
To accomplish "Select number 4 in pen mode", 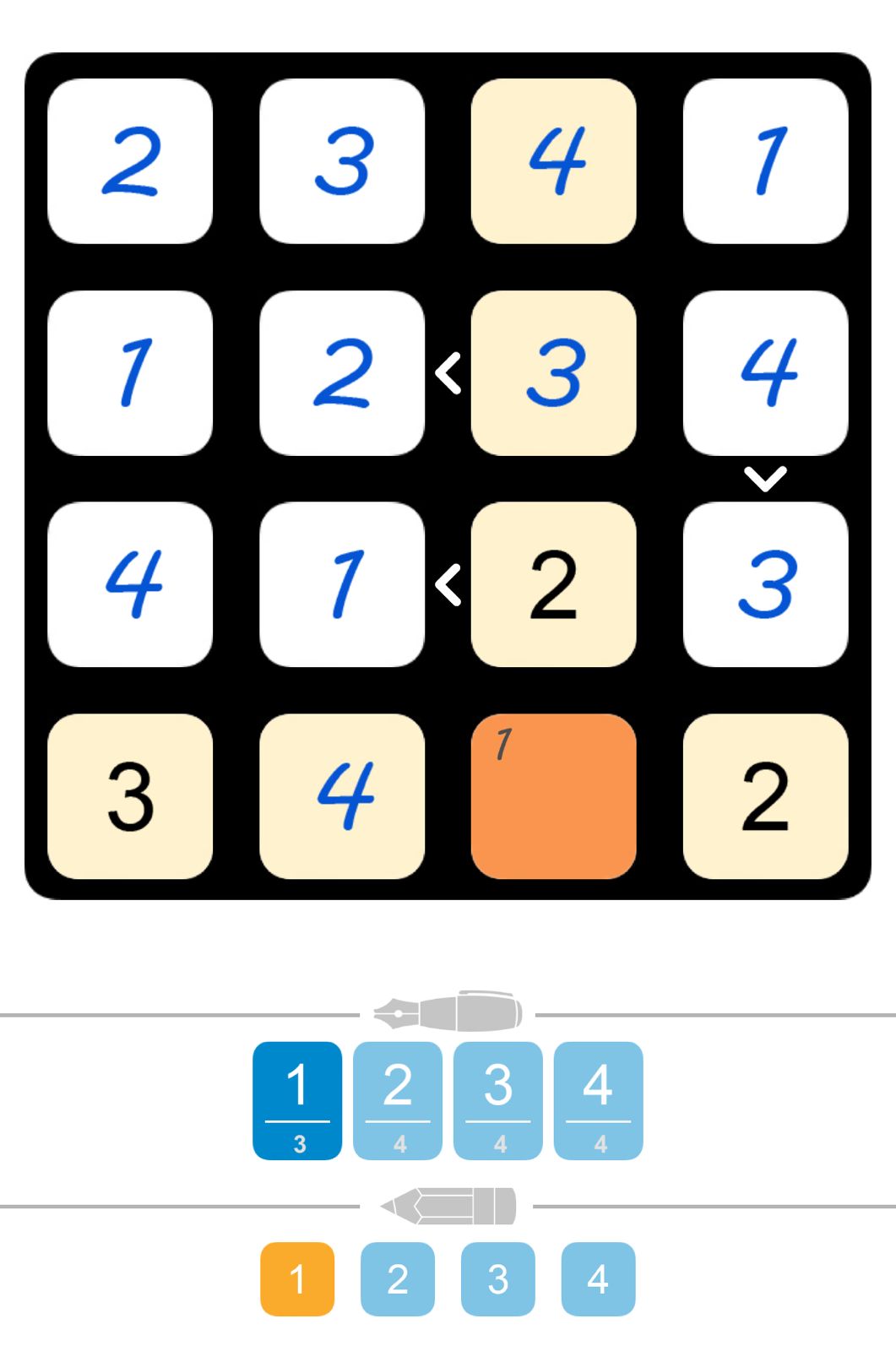I will pyautogui.click(x=598, y=1099).
